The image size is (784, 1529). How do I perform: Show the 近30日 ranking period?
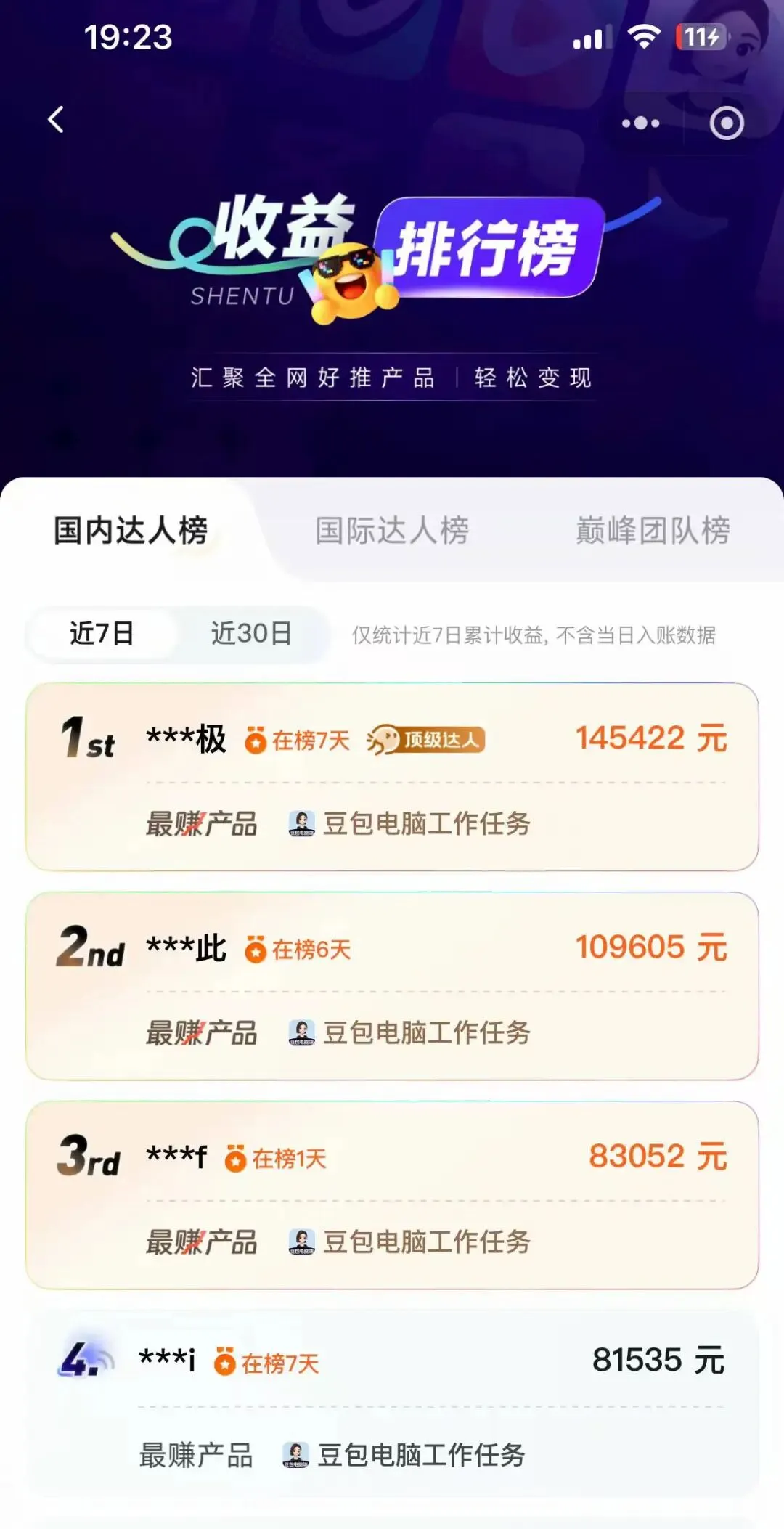(x=252, y=634)
